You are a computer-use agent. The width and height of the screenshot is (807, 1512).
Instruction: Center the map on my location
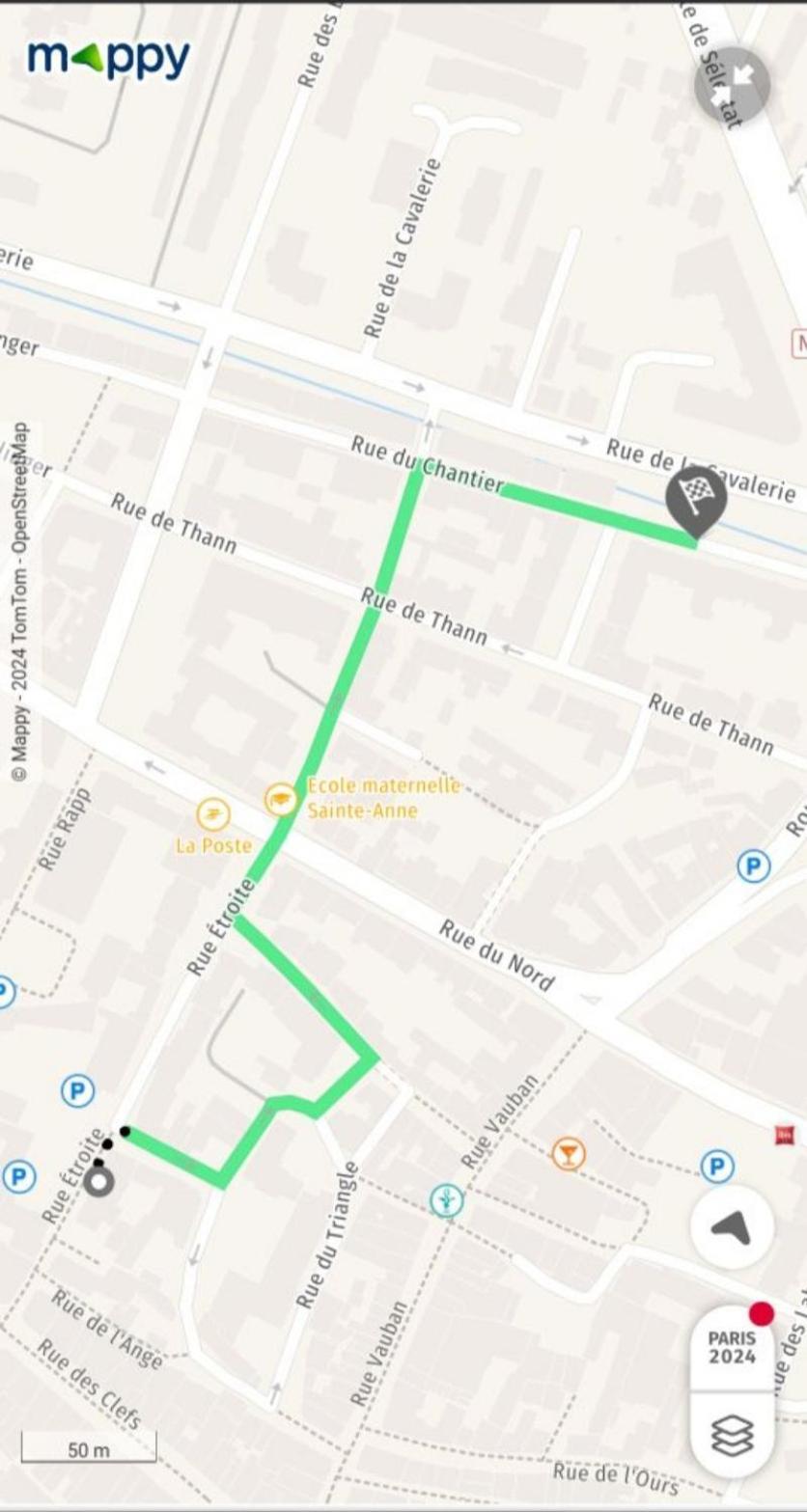(x=732, y=1226)
